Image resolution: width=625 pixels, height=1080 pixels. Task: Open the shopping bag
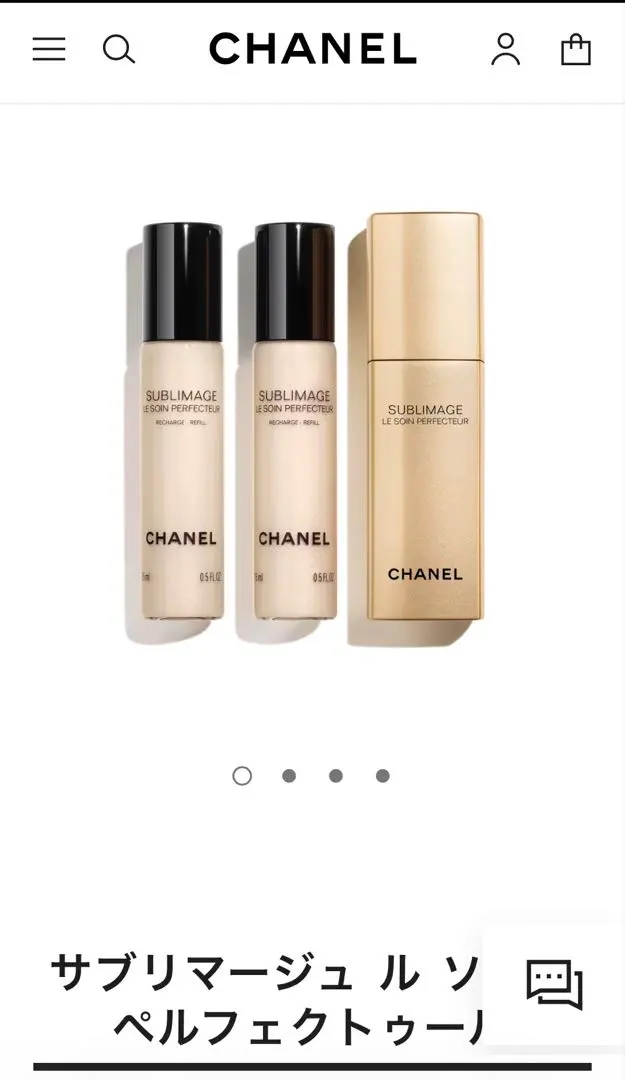click(x=576, y=49)
